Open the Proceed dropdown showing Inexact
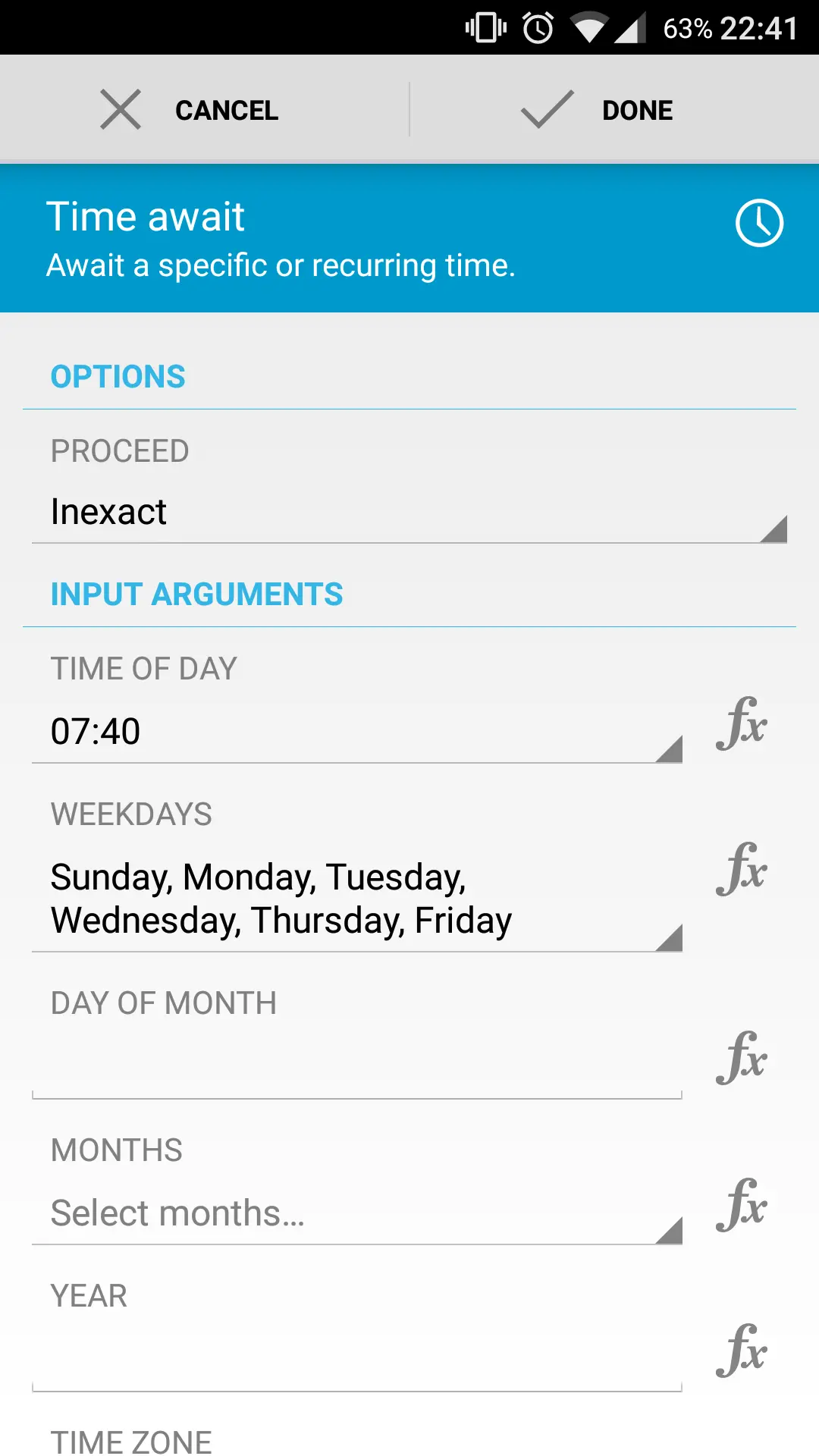Viewport: 819px width, 1456px height. 409,513
